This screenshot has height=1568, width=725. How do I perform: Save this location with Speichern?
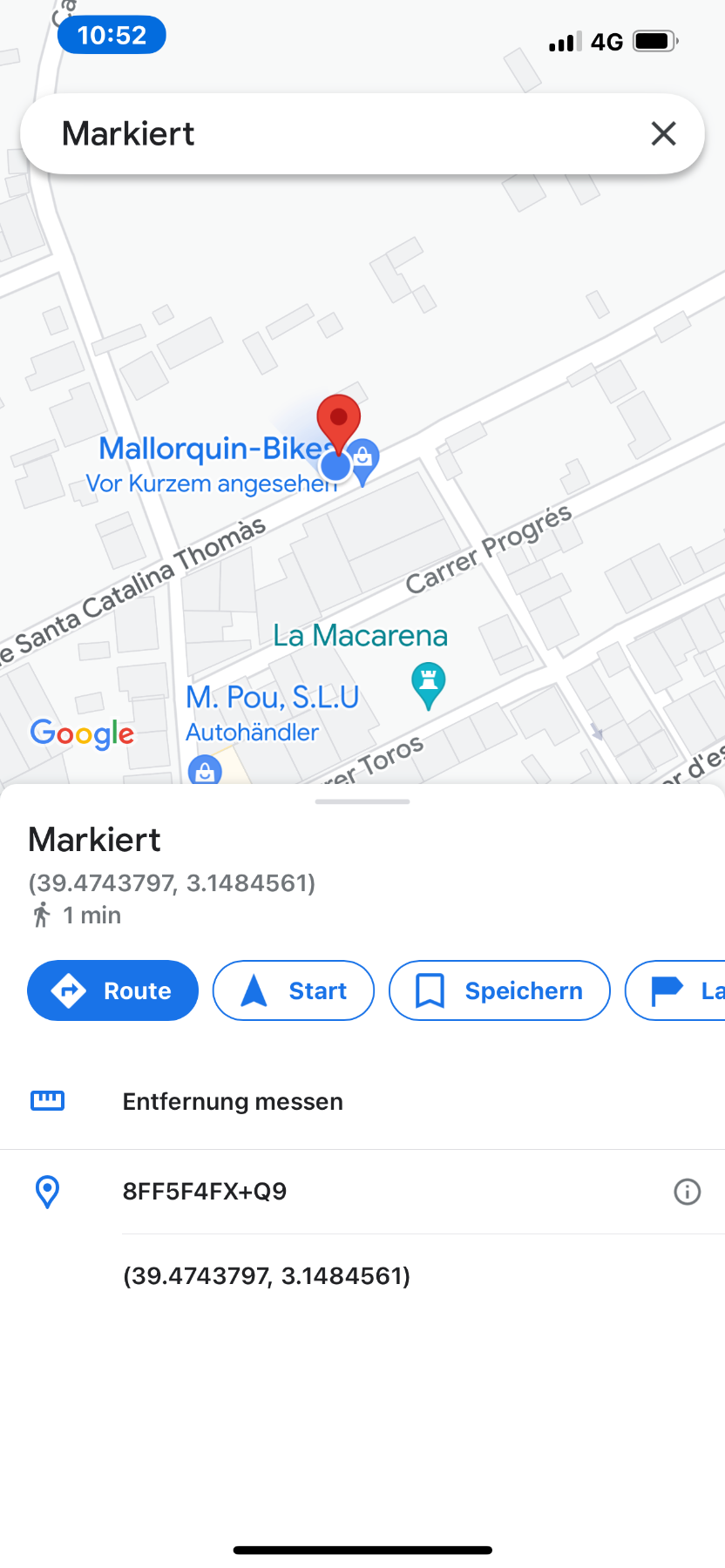(499, 990)
